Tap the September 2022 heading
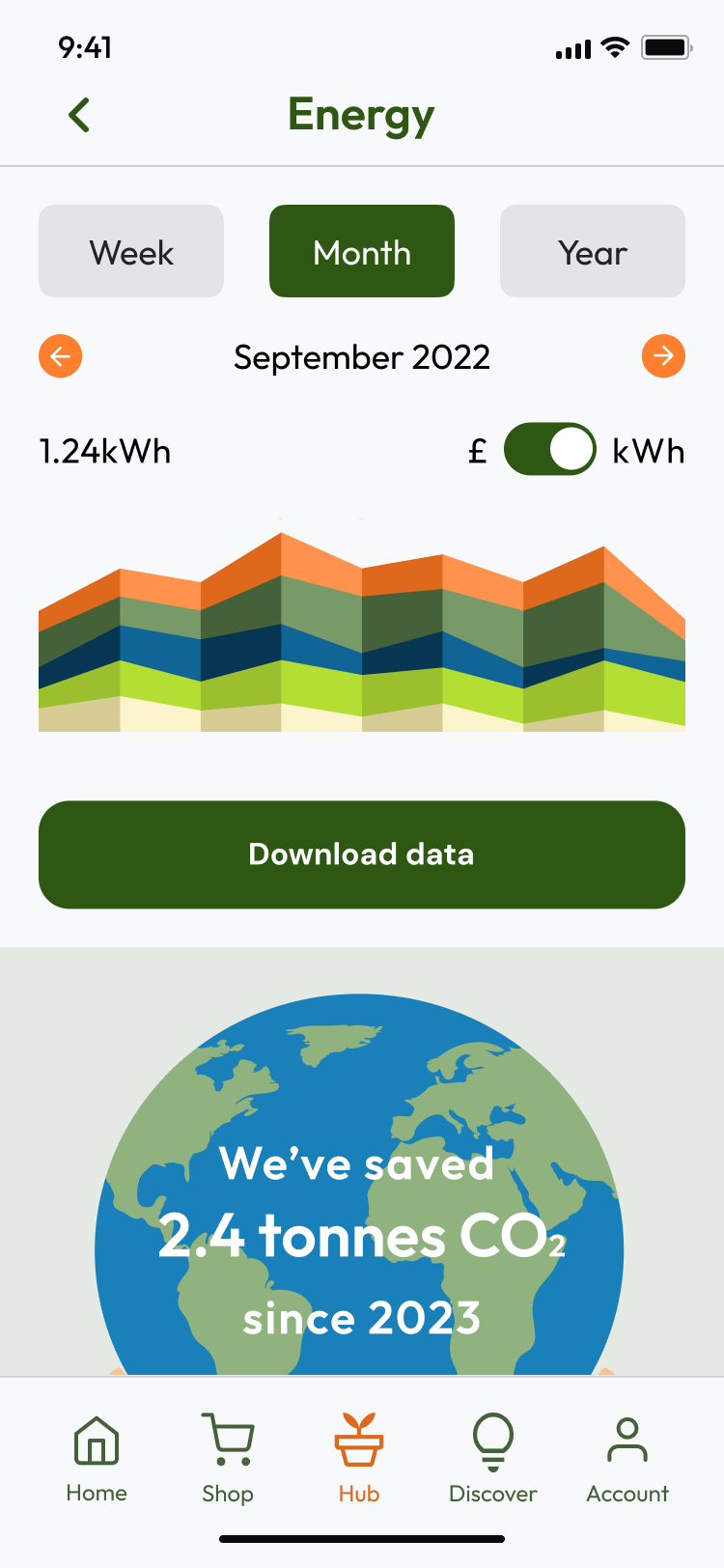The width and height of the screenshot is (724, 1568). (361, 355)
